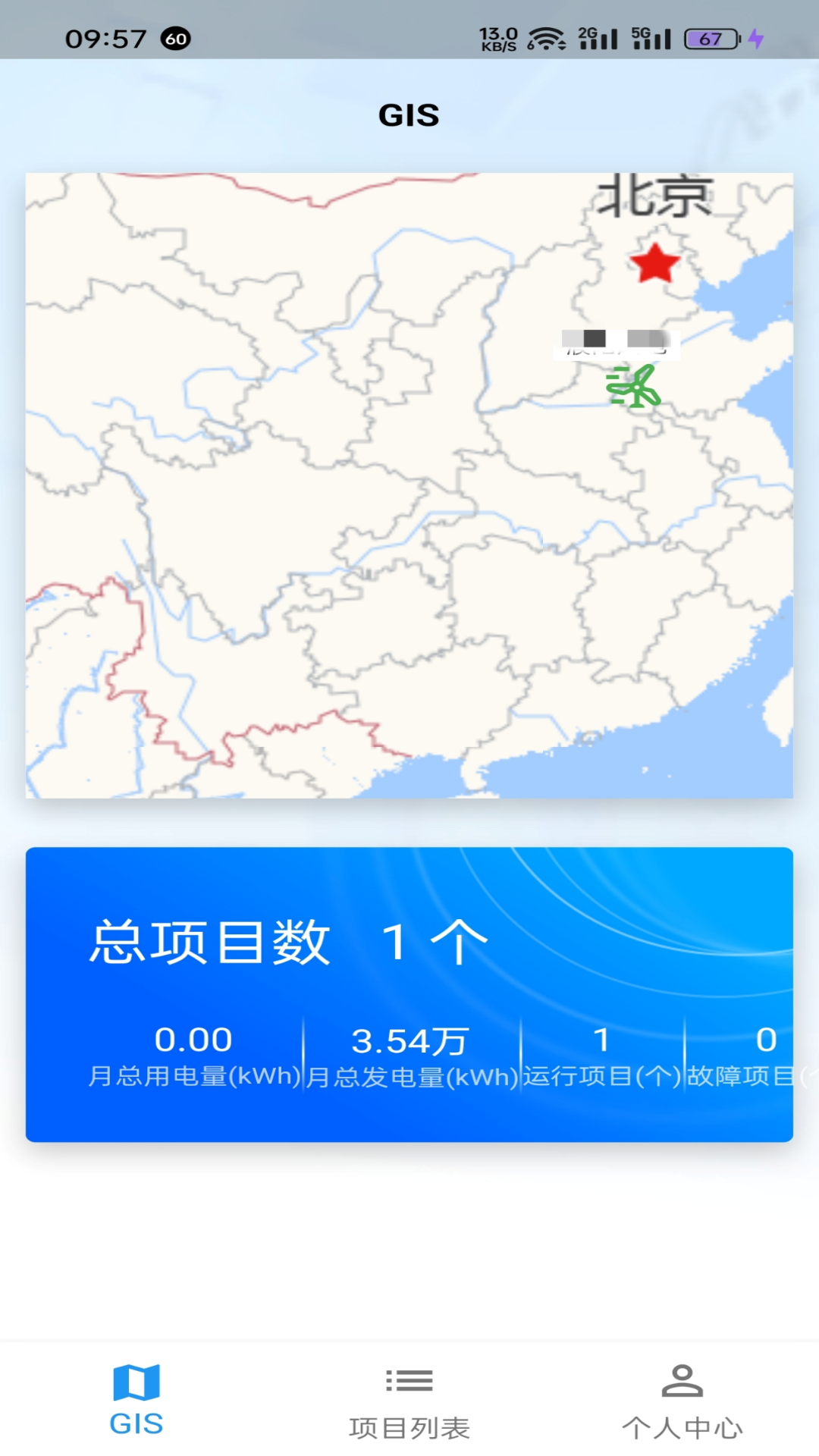This screenshot has width=819, height=1456.
Task: Tap the green wind turbine map marker
Action: [x=634, y=387]
